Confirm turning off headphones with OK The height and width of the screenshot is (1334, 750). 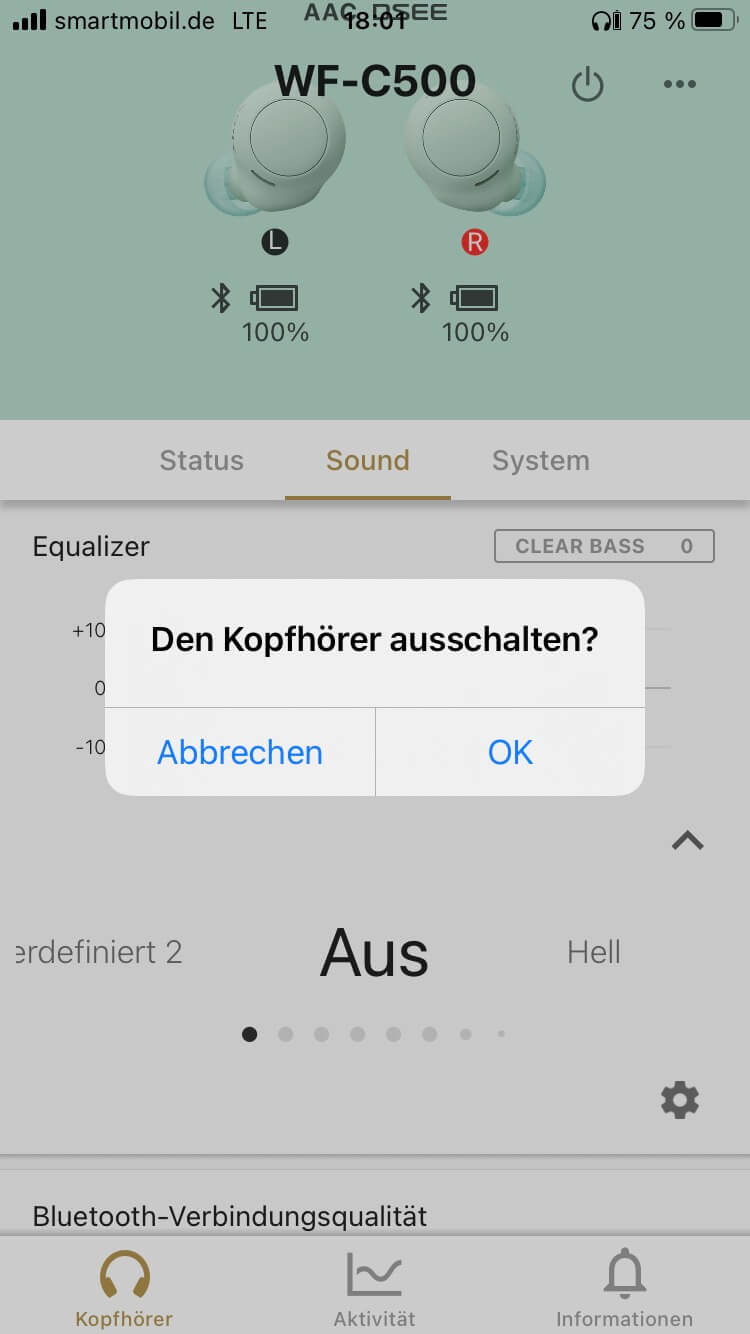pyautogui.click(x=510, y=752)
